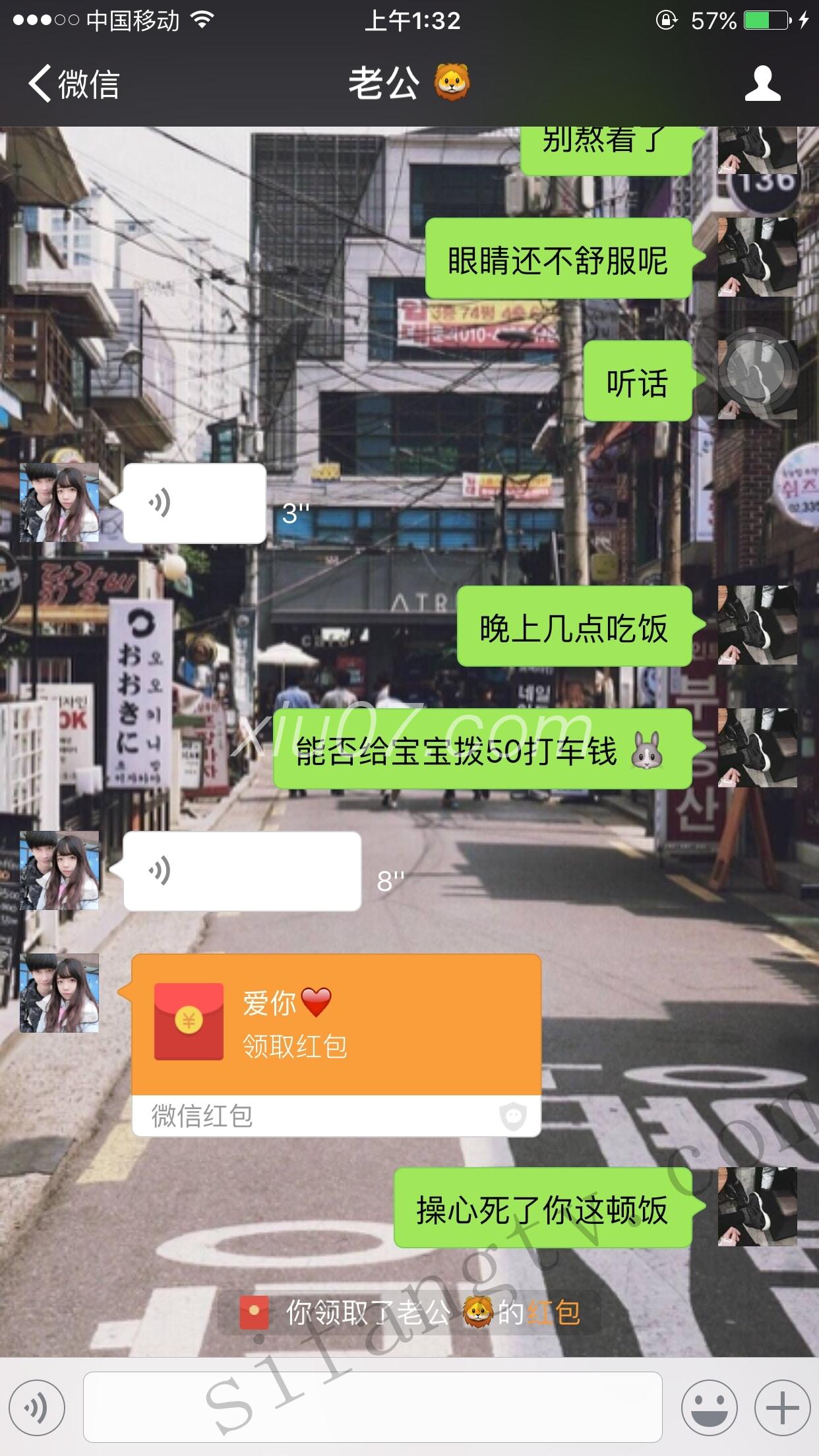Open chat details via the profile icon
The image size is (819, 1456).
762,84
